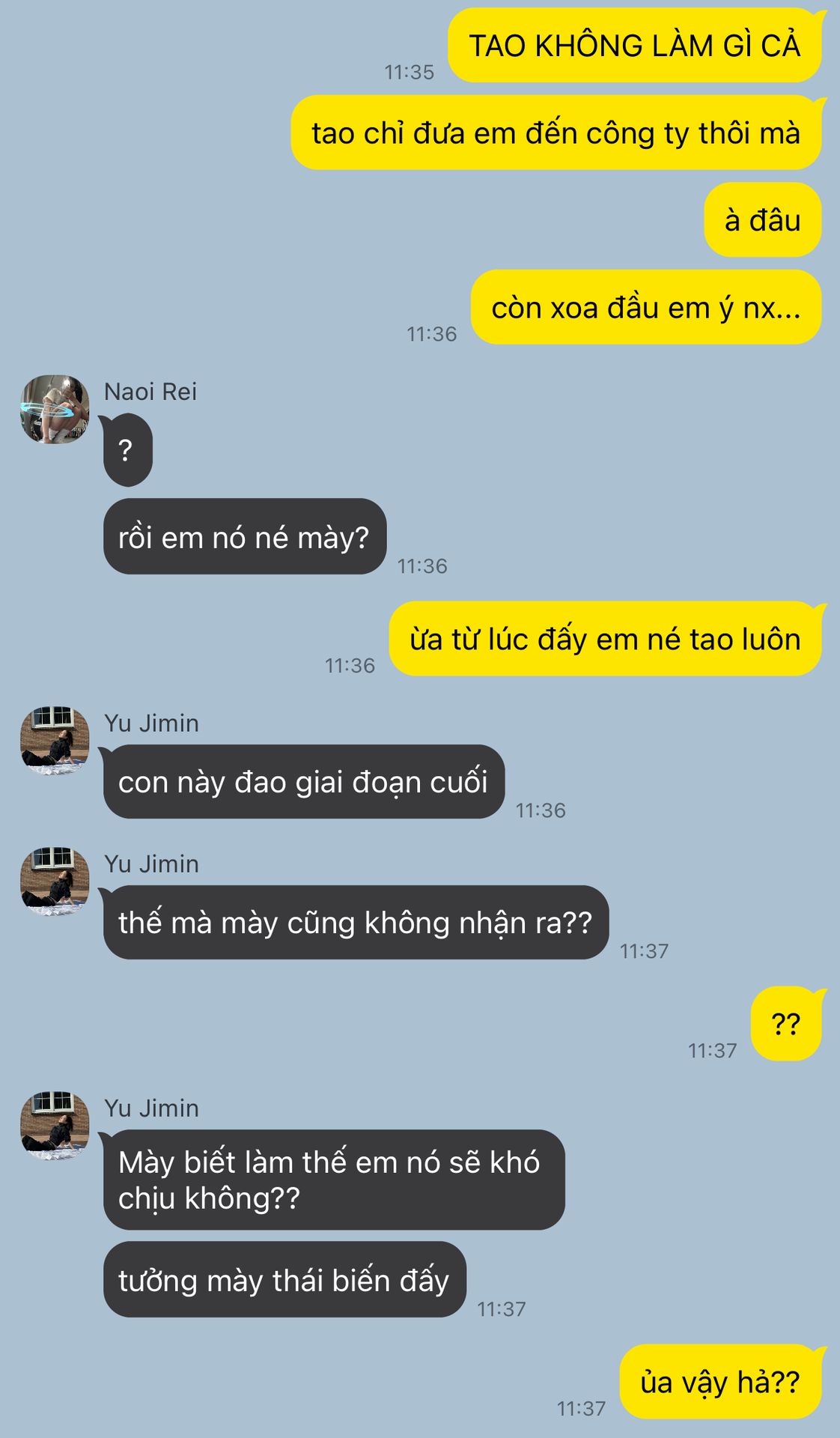The width and height of the screenshot is (840, 1438).
Task: Open Naoi Rei's profile picture
Action: [55, 410]
